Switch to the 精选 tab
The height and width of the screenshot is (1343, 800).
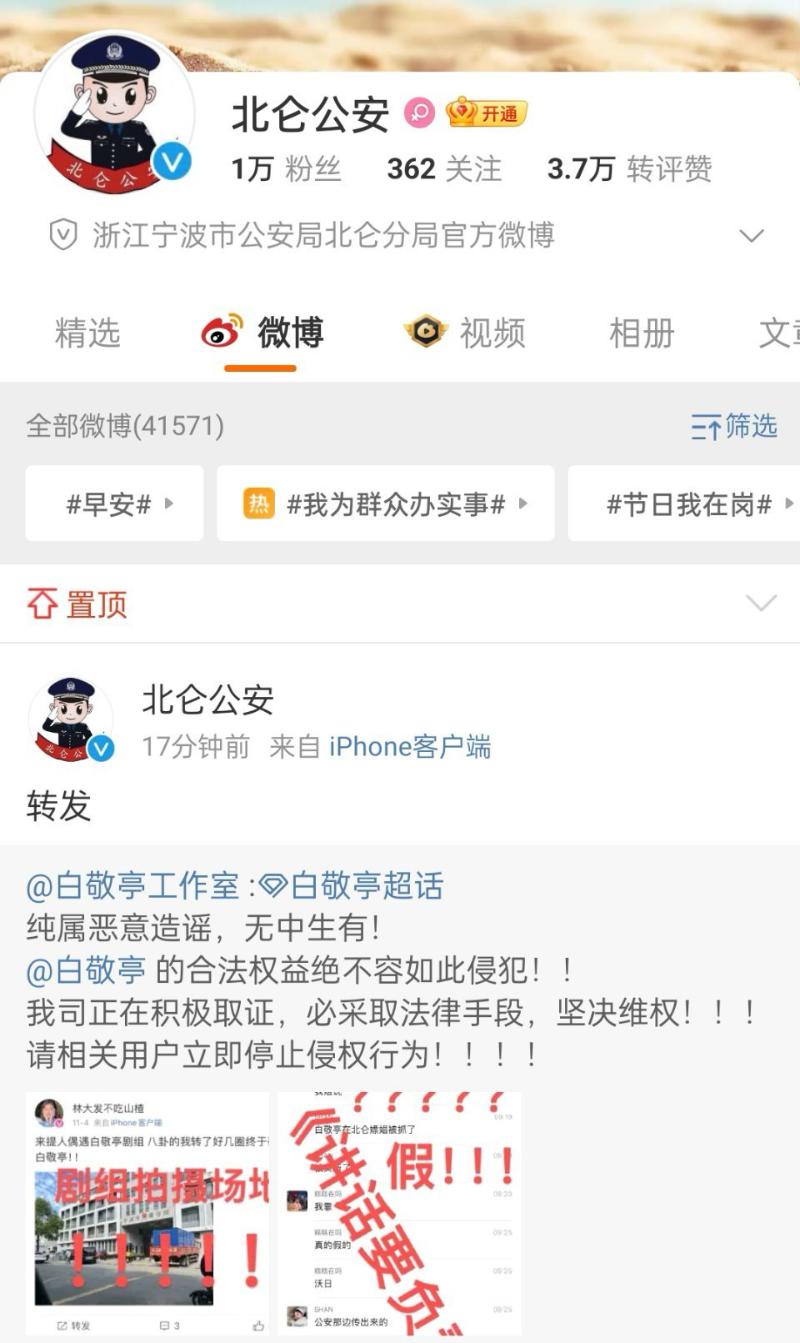88,333
